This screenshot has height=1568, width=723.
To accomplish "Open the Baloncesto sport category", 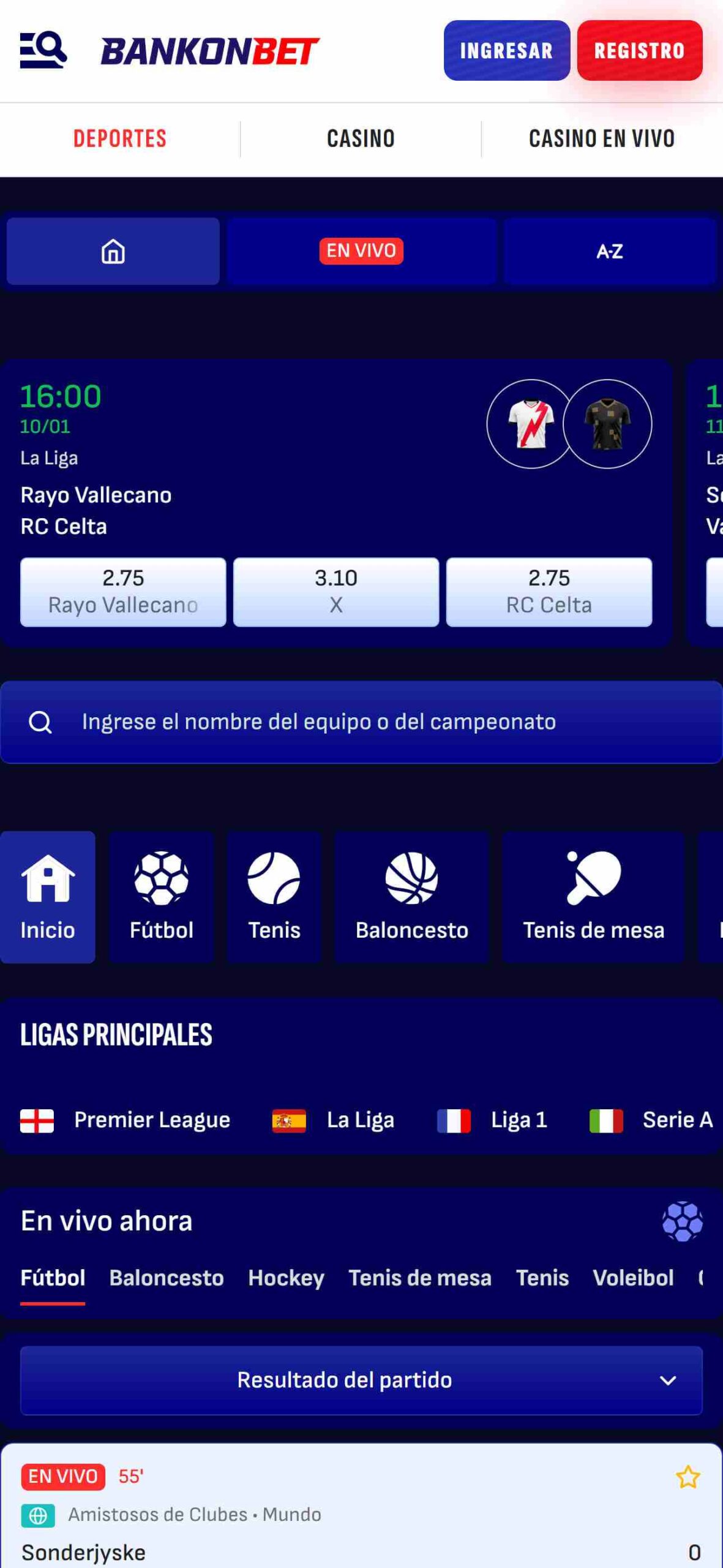I will click(x=411, y=897).
